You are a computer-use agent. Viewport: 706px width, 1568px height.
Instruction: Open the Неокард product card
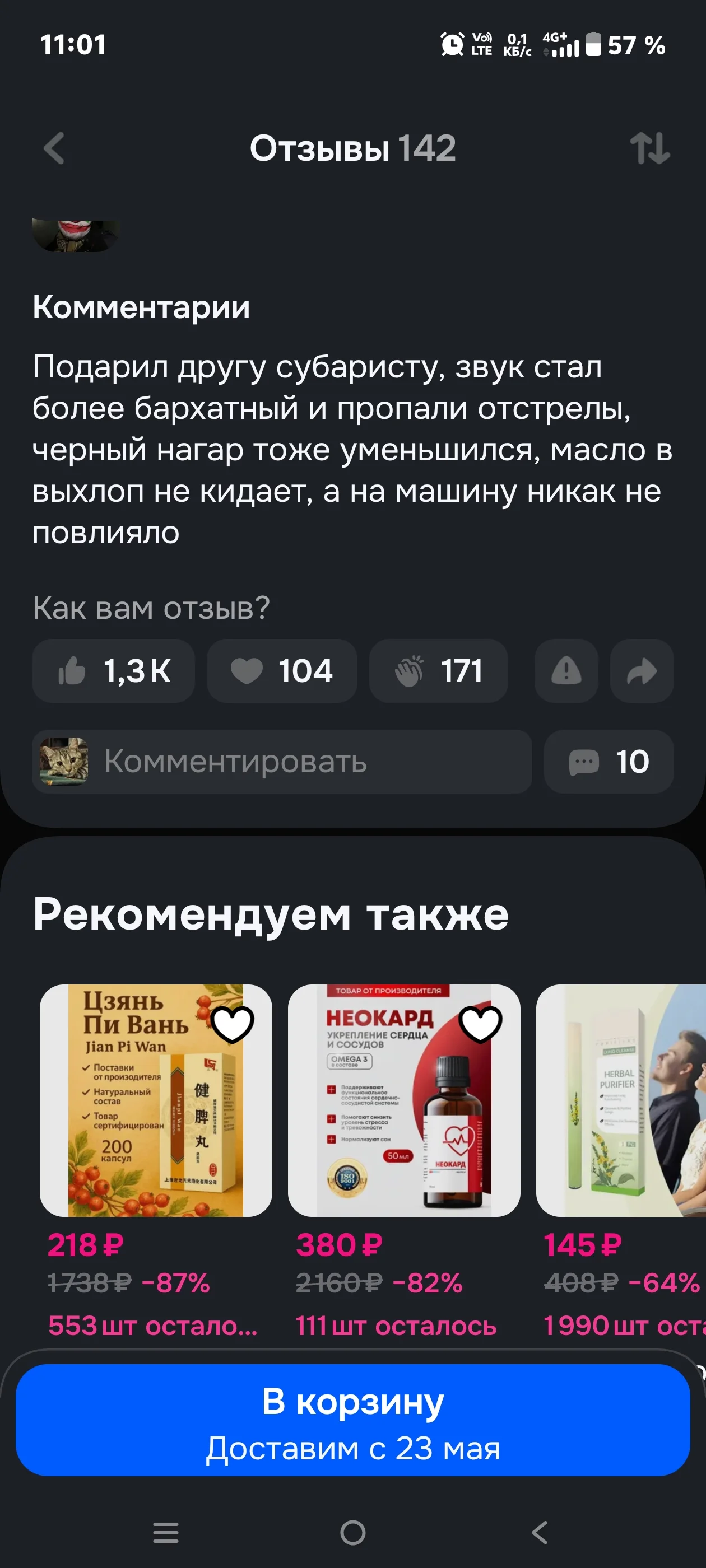[404, 1100]
